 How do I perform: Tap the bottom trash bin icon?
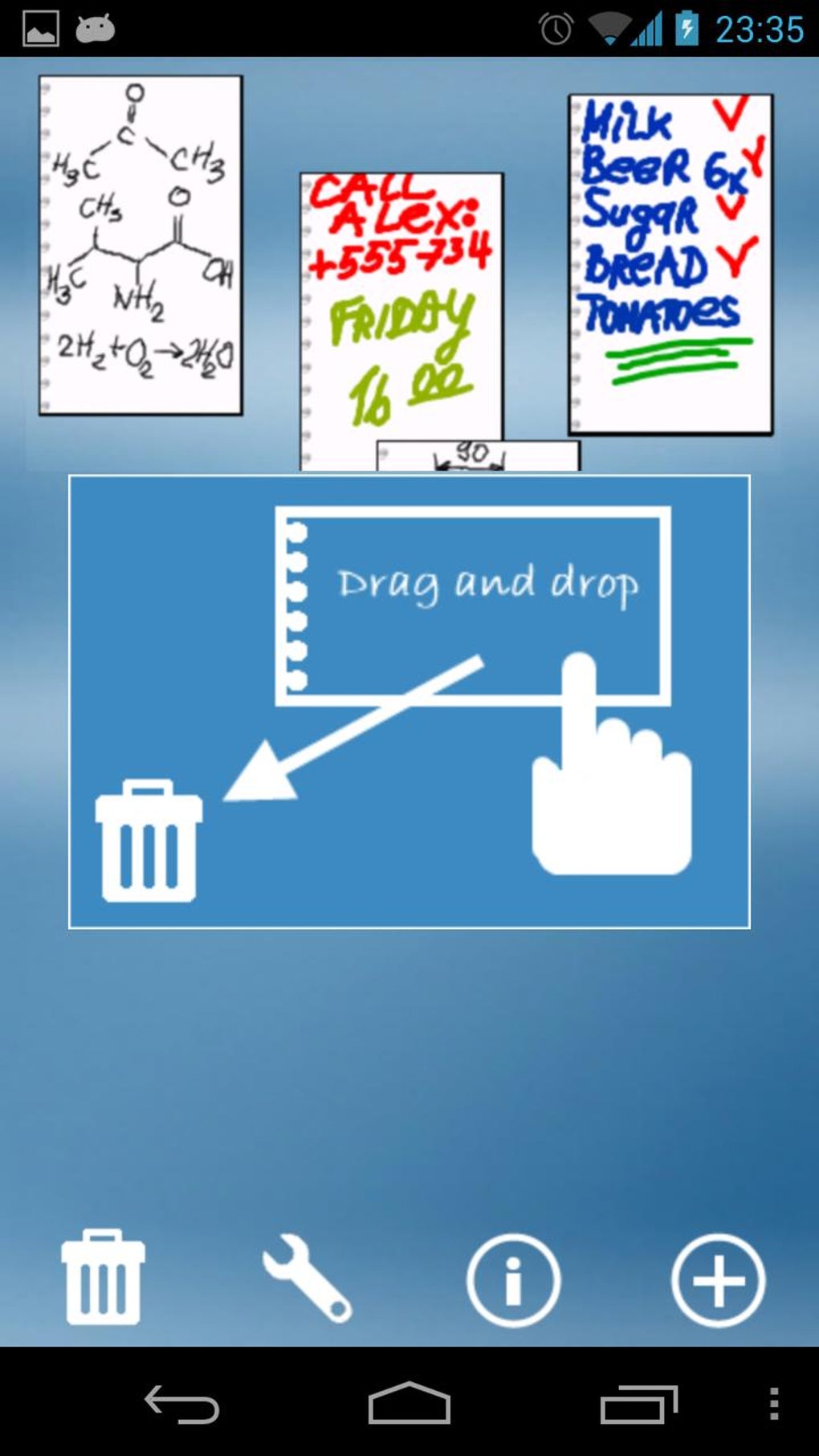103,1277
